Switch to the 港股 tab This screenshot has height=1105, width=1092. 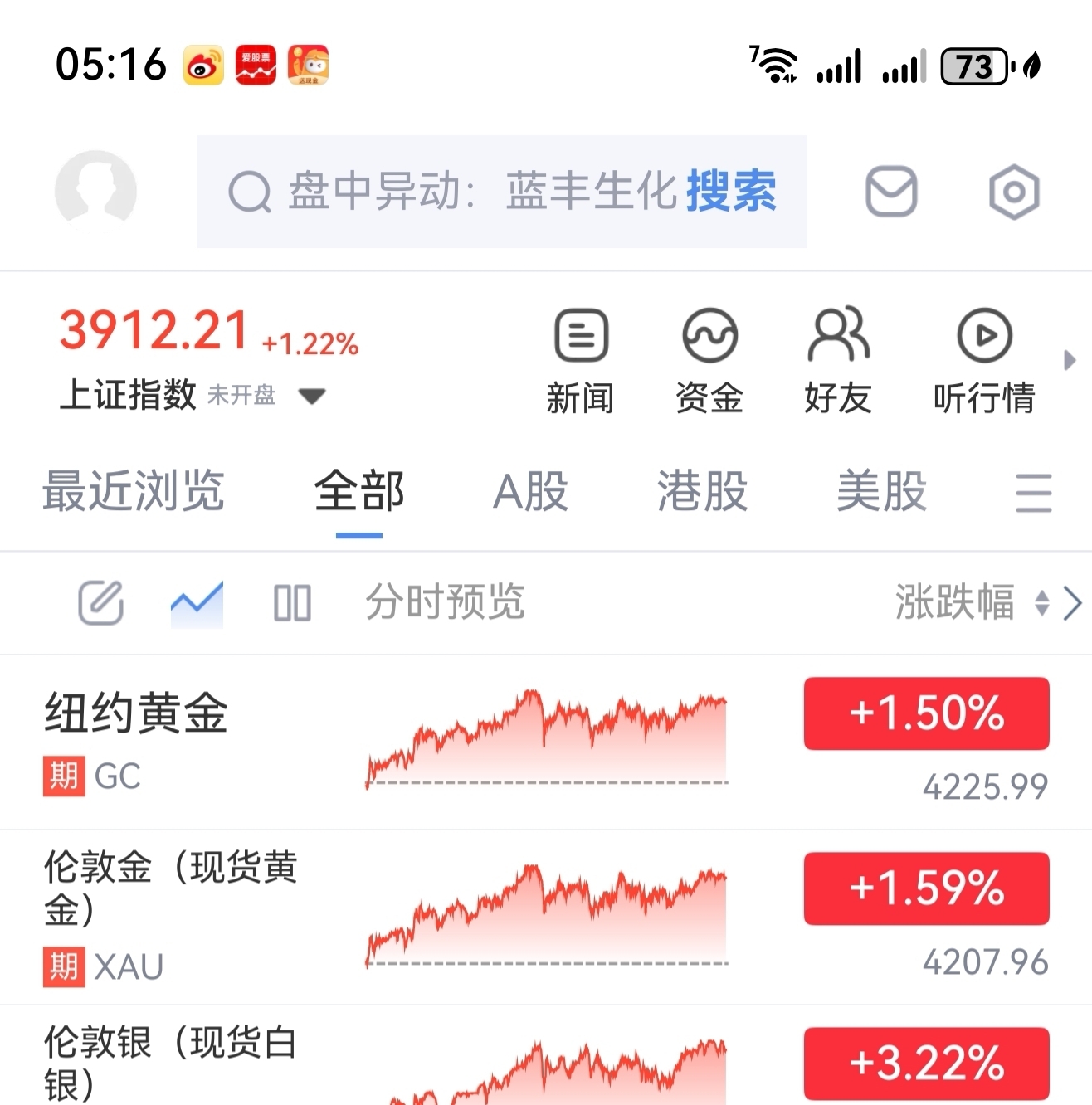pyautogui.click(x=702, y=491)
